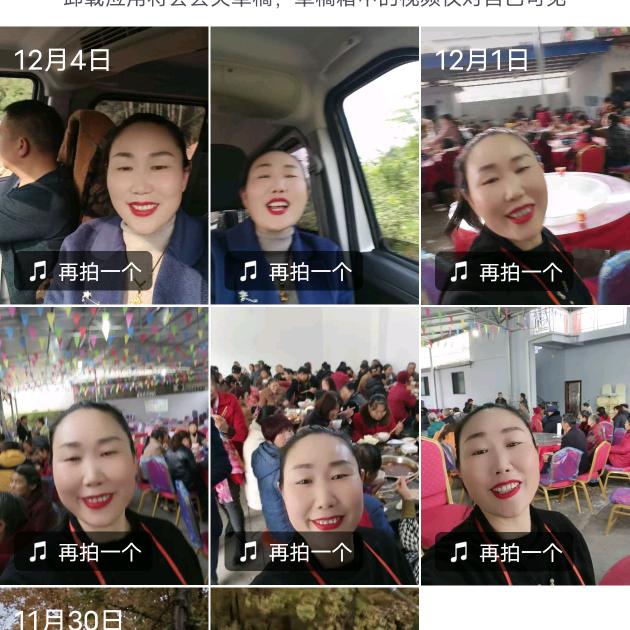Tap 再拍一个 on the 12月4日 video

[83, 271]
